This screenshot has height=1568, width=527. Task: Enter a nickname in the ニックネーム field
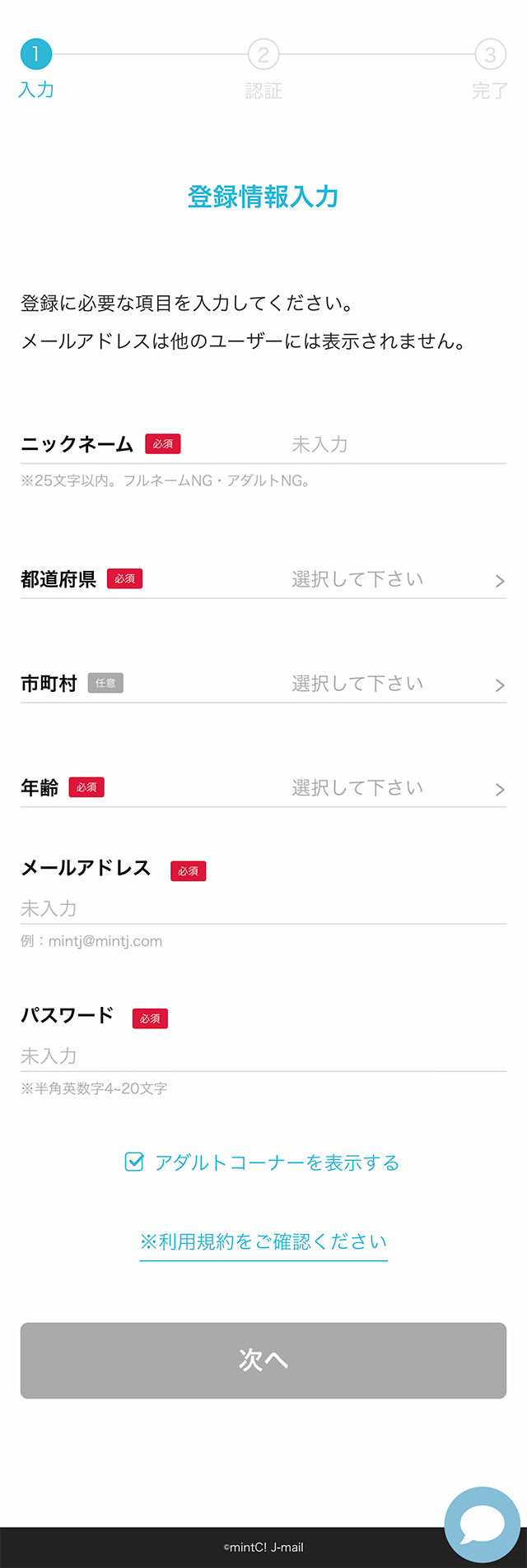point(395,445)
